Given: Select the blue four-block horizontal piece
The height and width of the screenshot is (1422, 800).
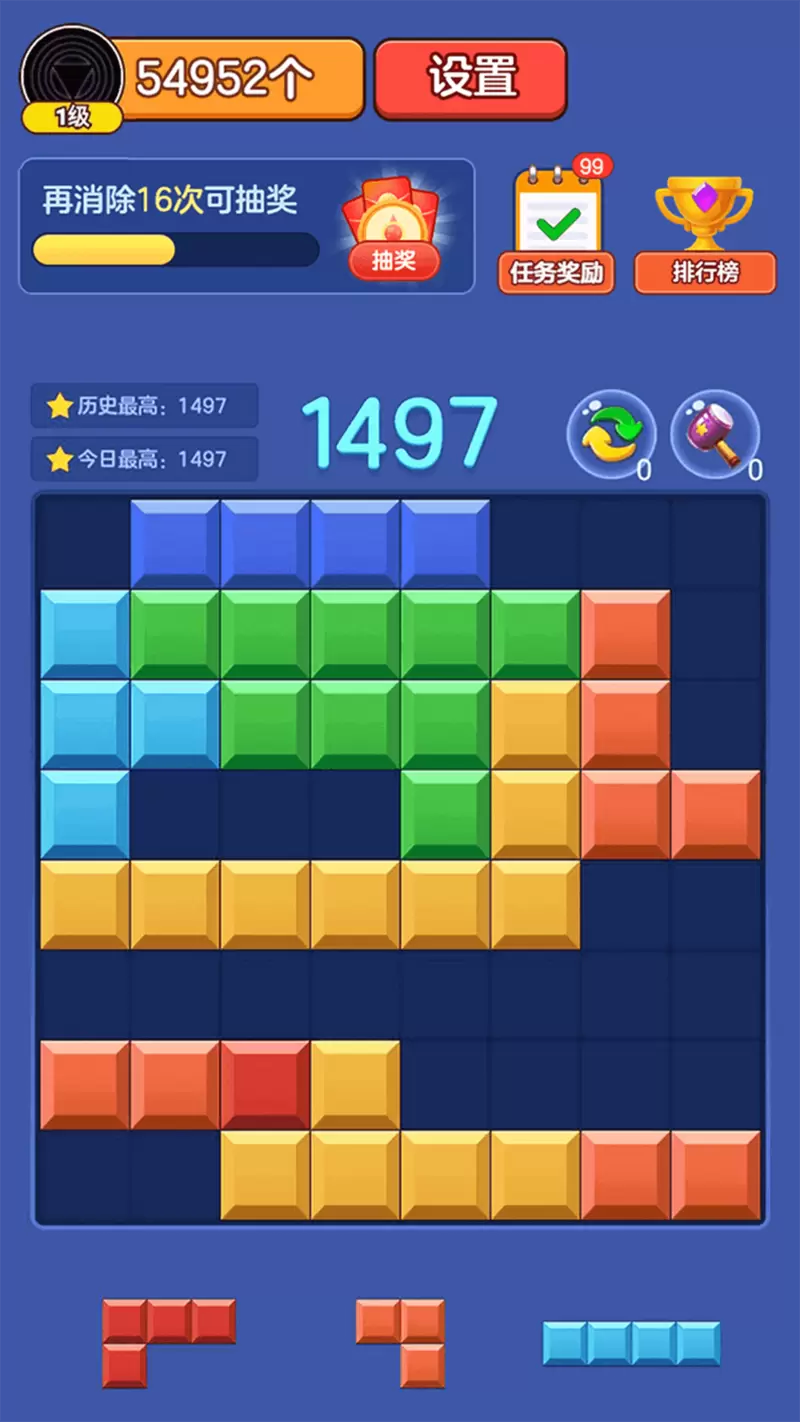Looking at the screenshot, I should pyautogui.click(x=631, y=1343).
